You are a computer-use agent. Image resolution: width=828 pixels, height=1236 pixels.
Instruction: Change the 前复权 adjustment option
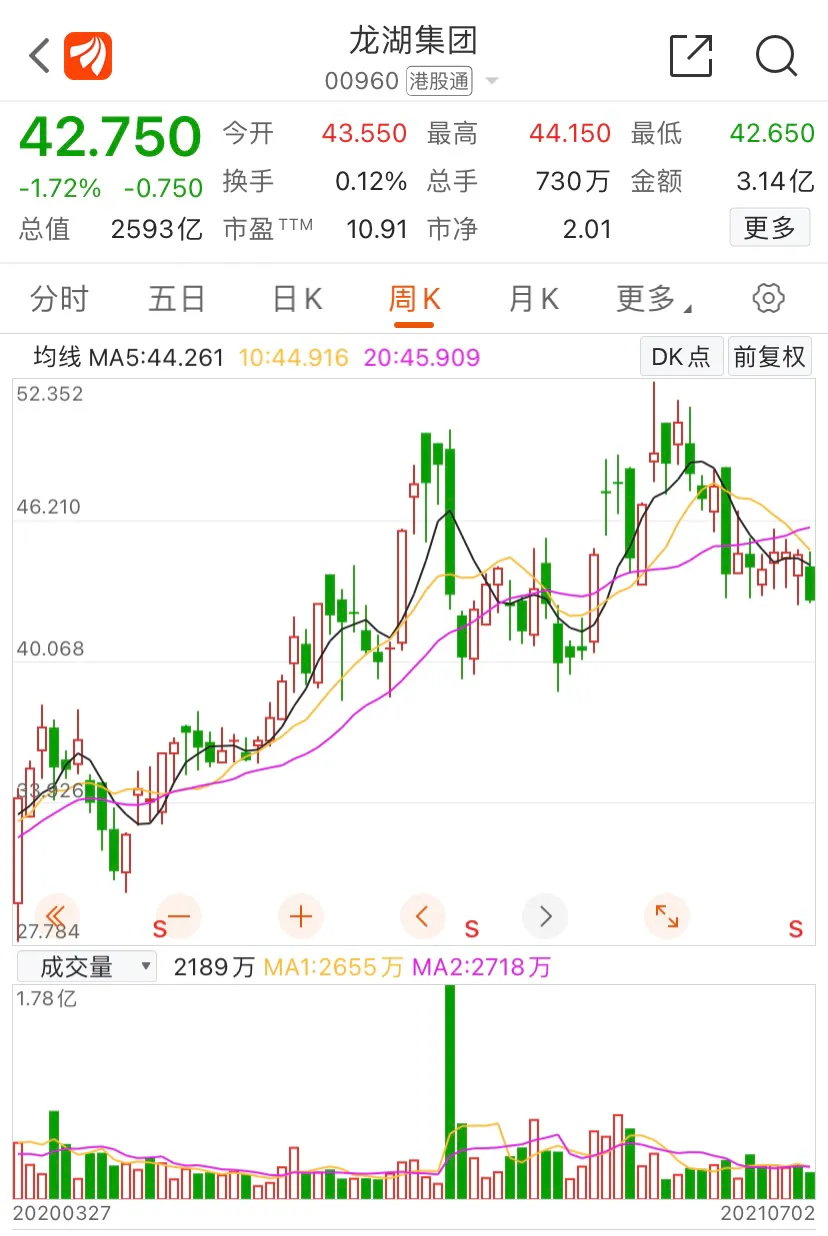tap(769, 357)
